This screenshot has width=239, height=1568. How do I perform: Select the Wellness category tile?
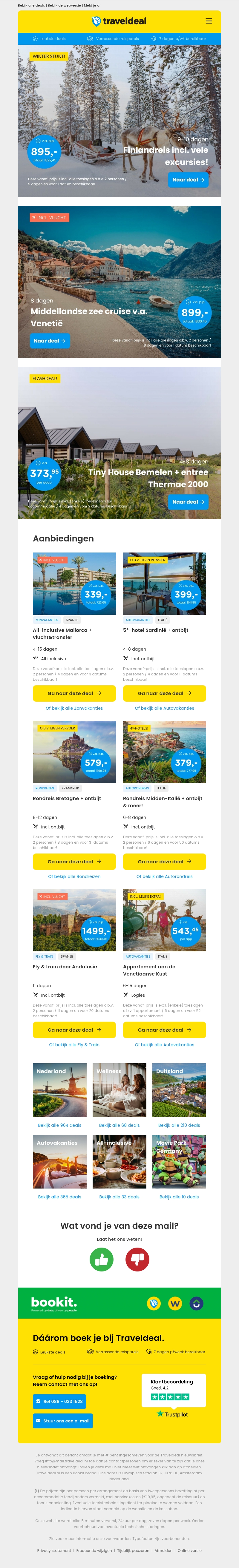click(119, 1090)
